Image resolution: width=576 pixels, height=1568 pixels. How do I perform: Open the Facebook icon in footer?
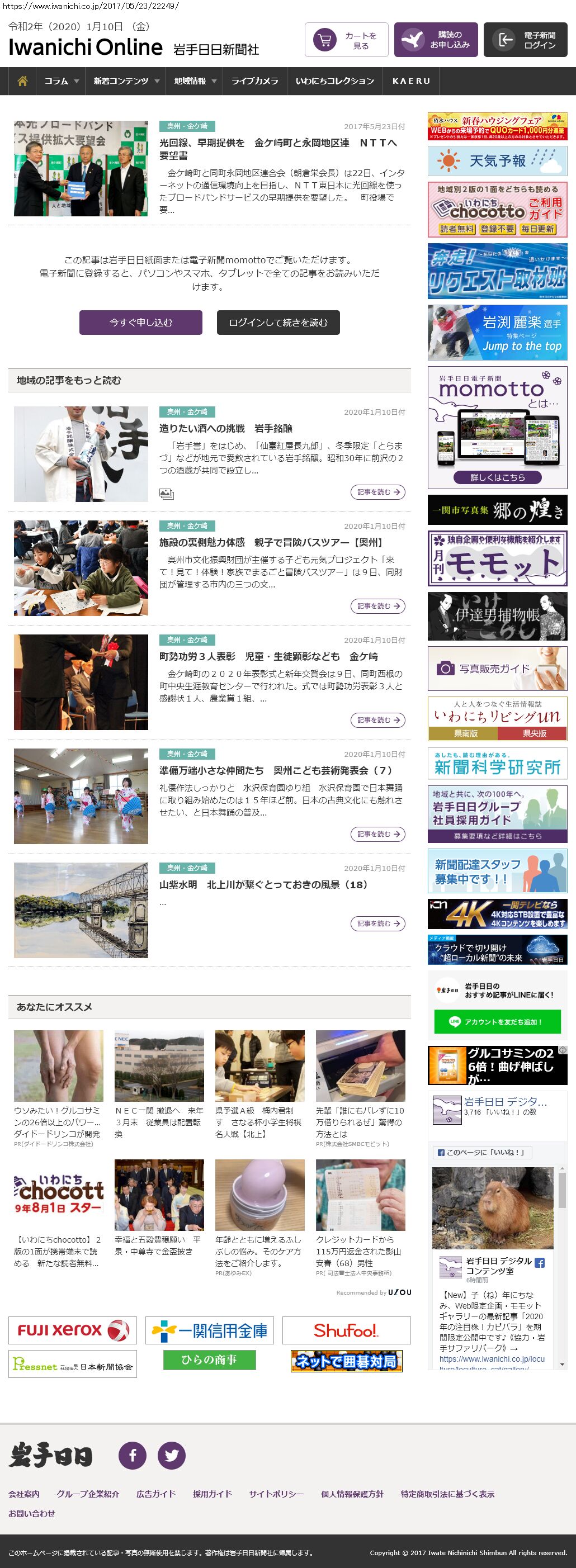(132, 1456)
